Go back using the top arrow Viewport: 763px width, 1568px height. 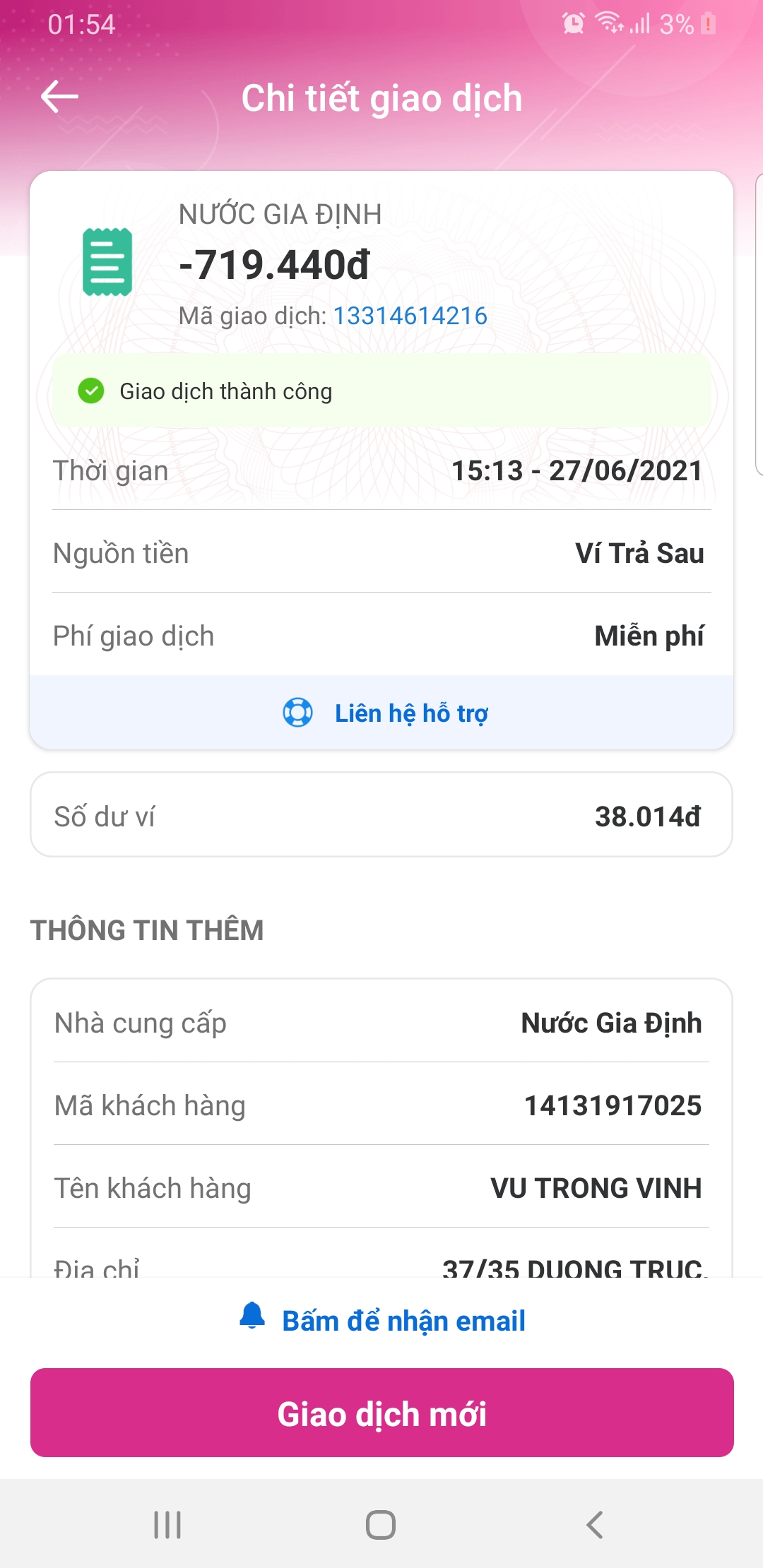click(x=59, y=97)
